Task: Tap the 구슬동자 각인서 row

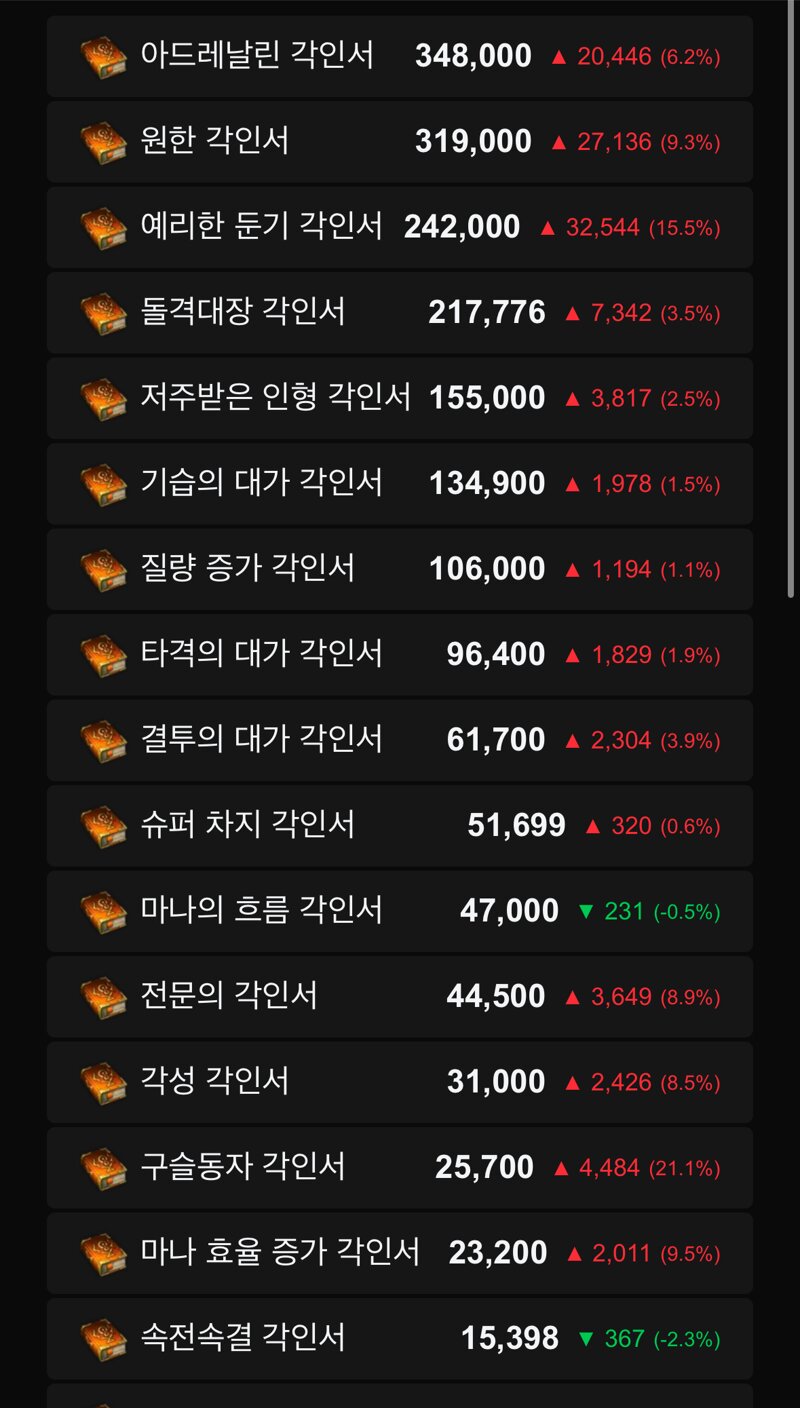Action: [400, 1167]
